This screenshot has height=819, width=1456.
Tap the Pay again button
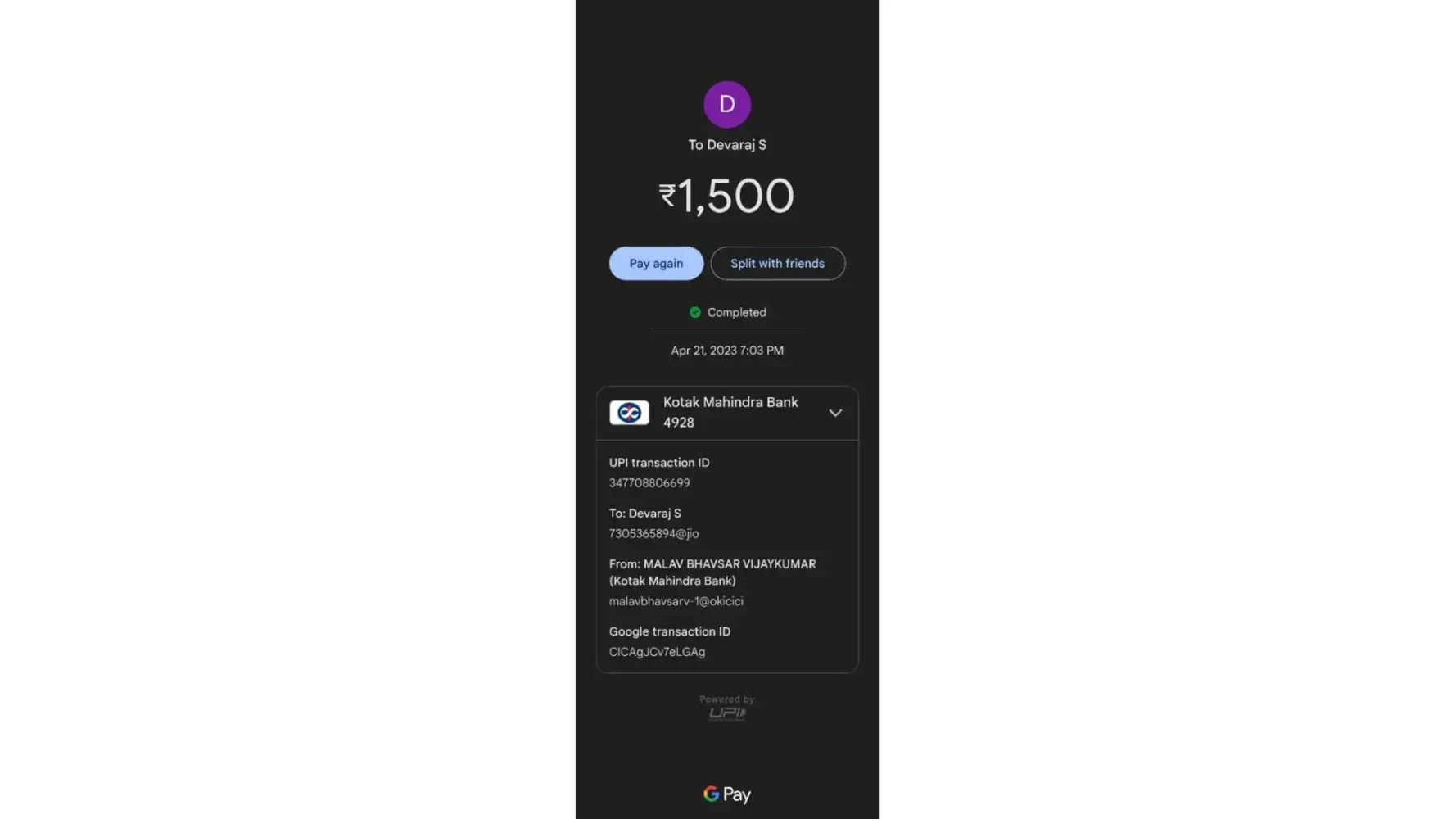(656, 264)
